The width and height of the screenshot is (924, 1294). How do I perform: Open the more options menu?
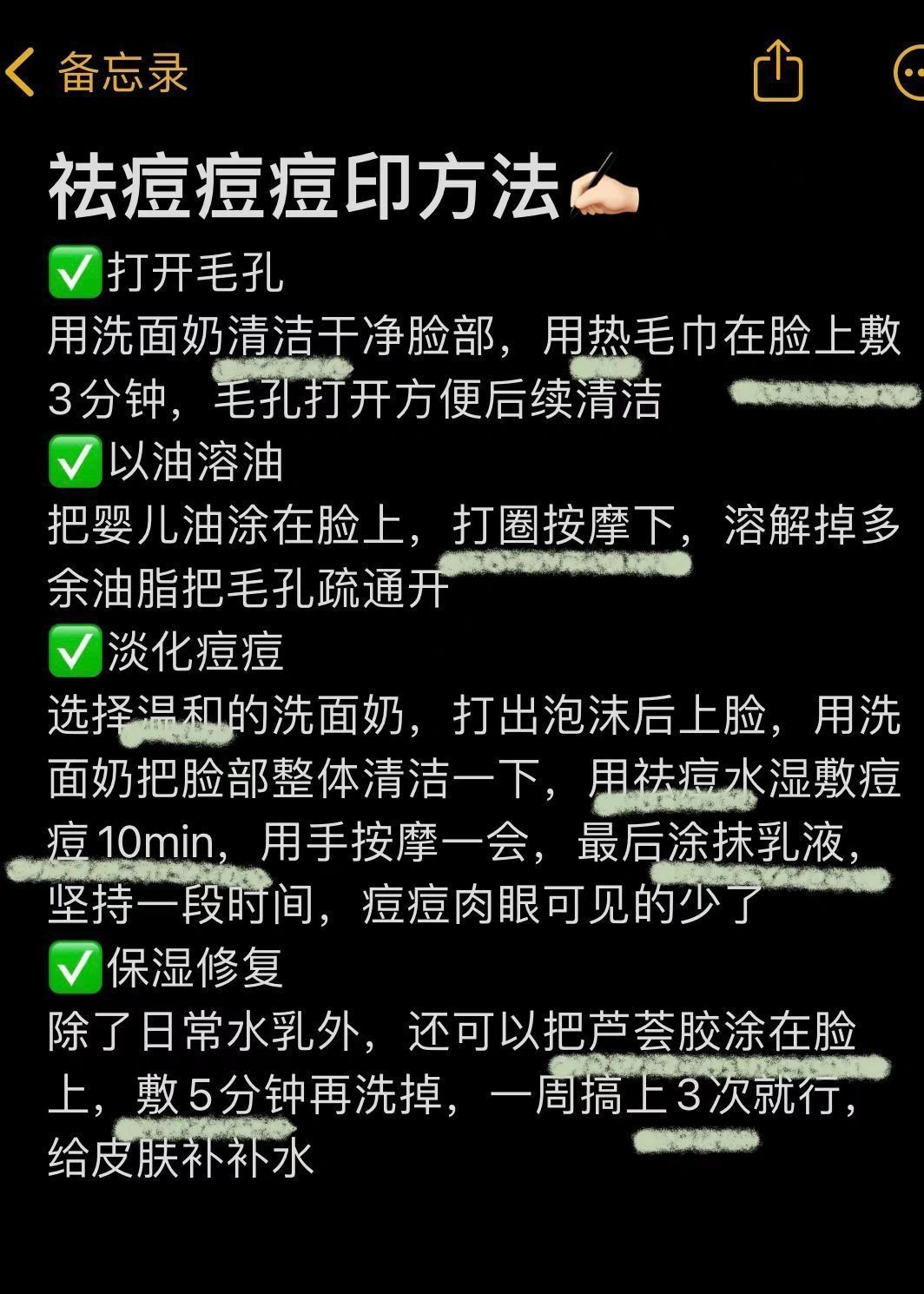click(x=908, y=73)
